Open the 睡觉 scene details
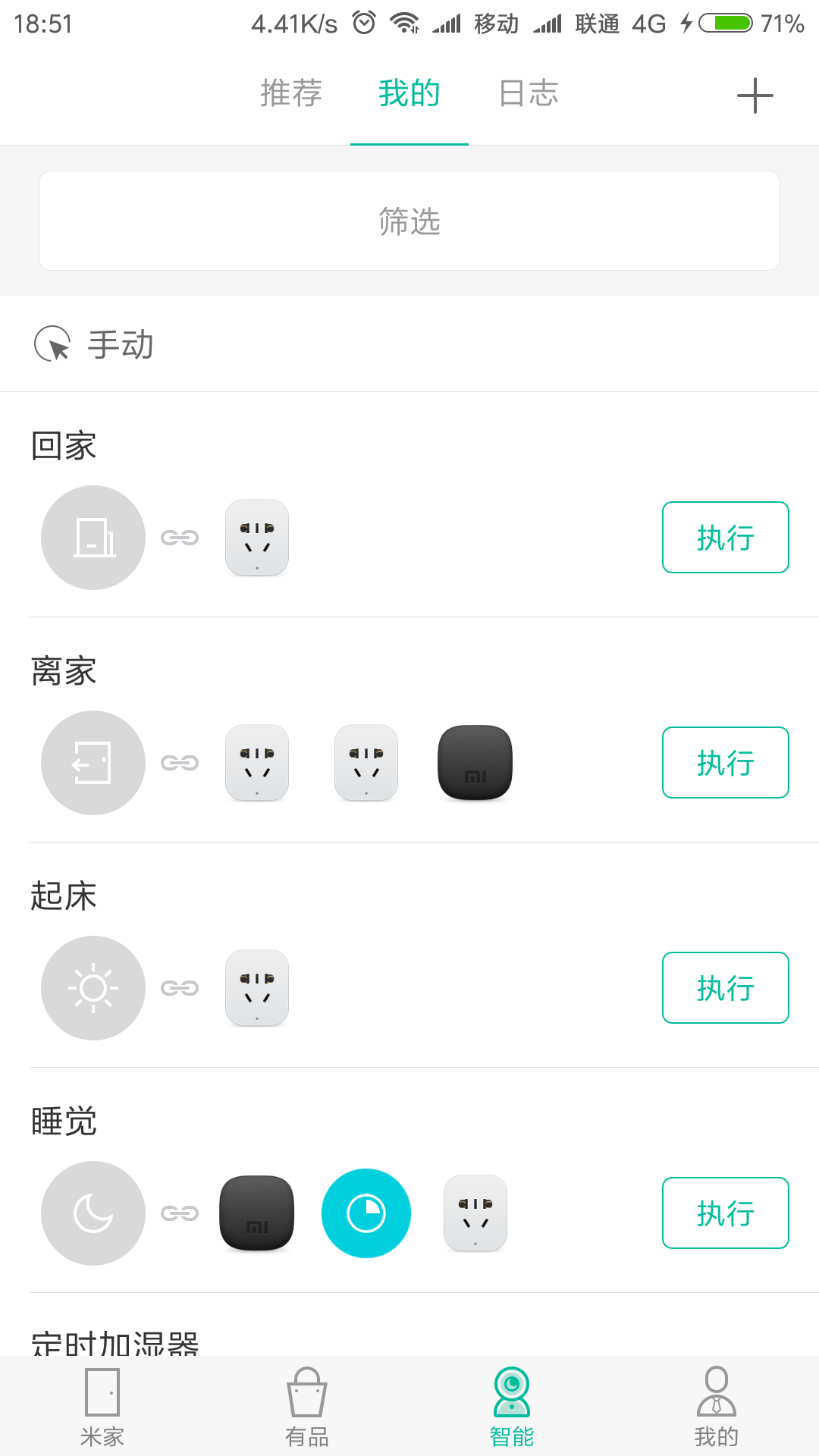 (x=64, y=1122)
